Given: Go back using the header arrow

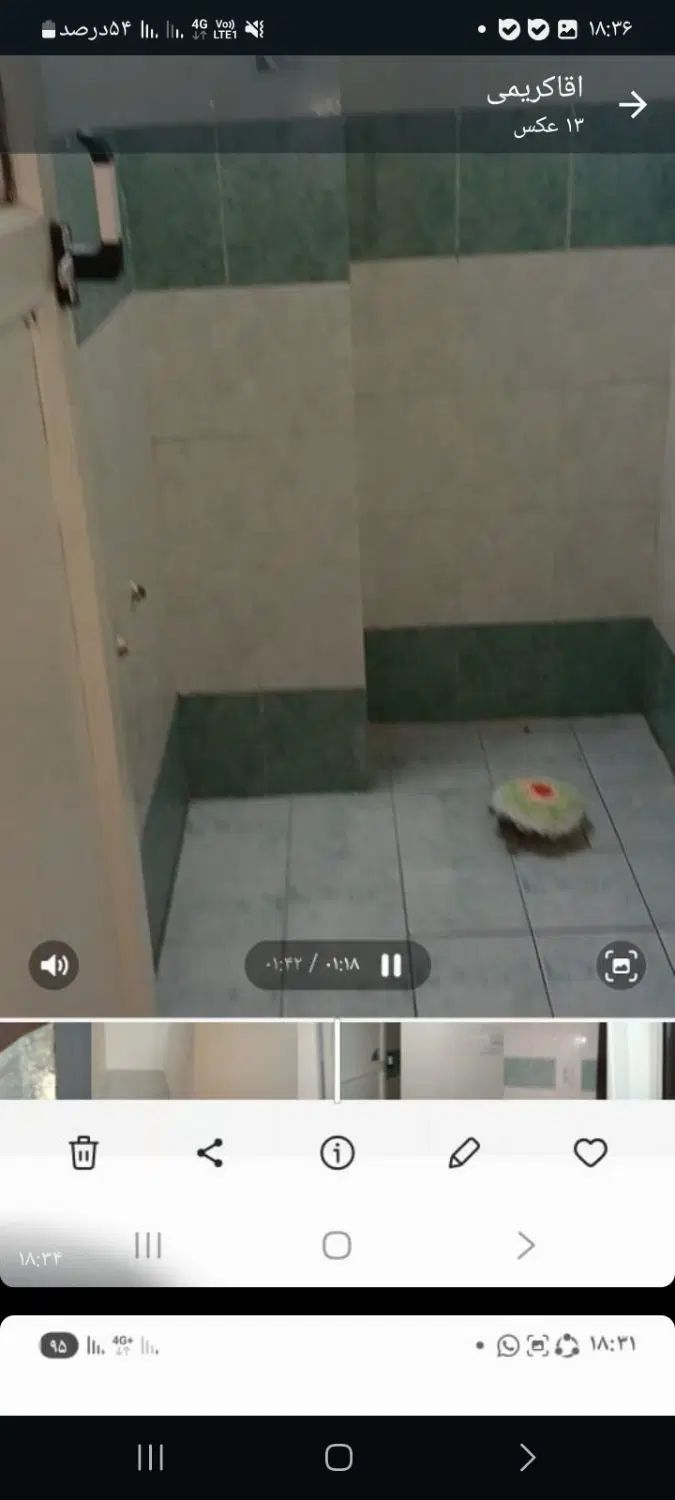Looking at the screenshot, I should [x=632, y=105].
